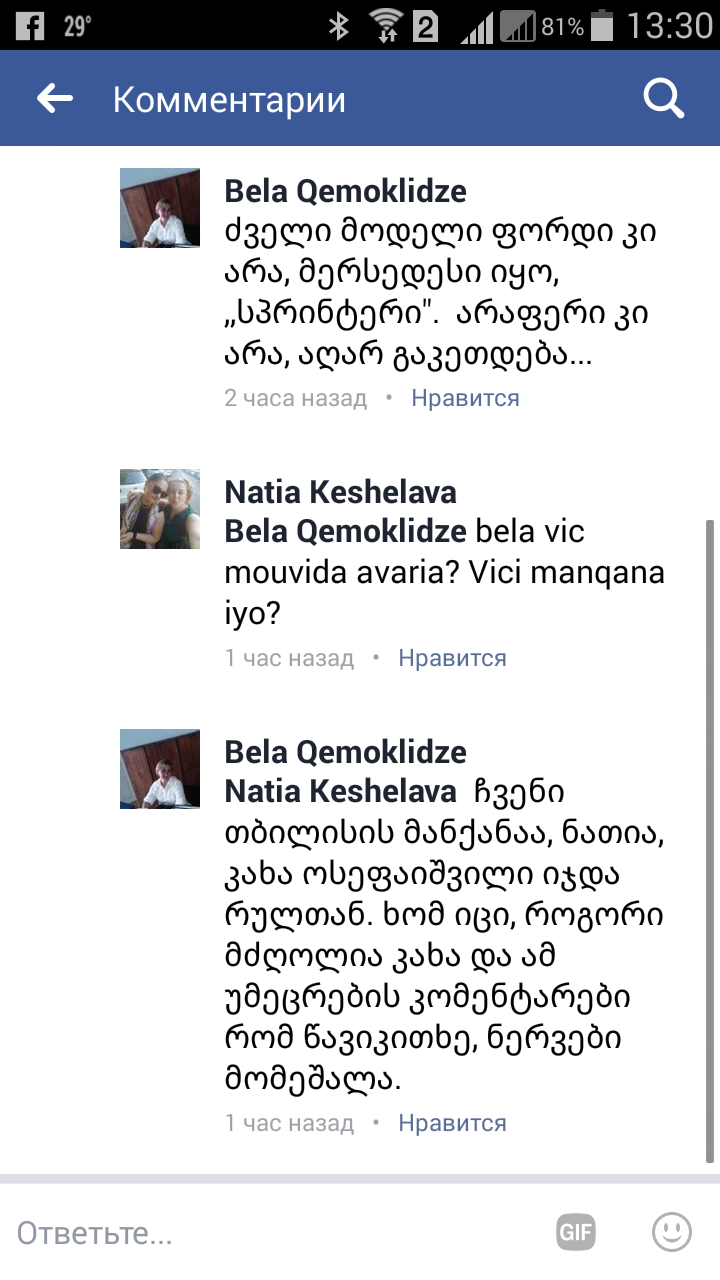The width and height of the screenshot is (720, 1280).
Task: Like Bela Qemoklidze's reply mentioning Natia Keshelava
Action: pyautogui.click(x=452, y=1123)
